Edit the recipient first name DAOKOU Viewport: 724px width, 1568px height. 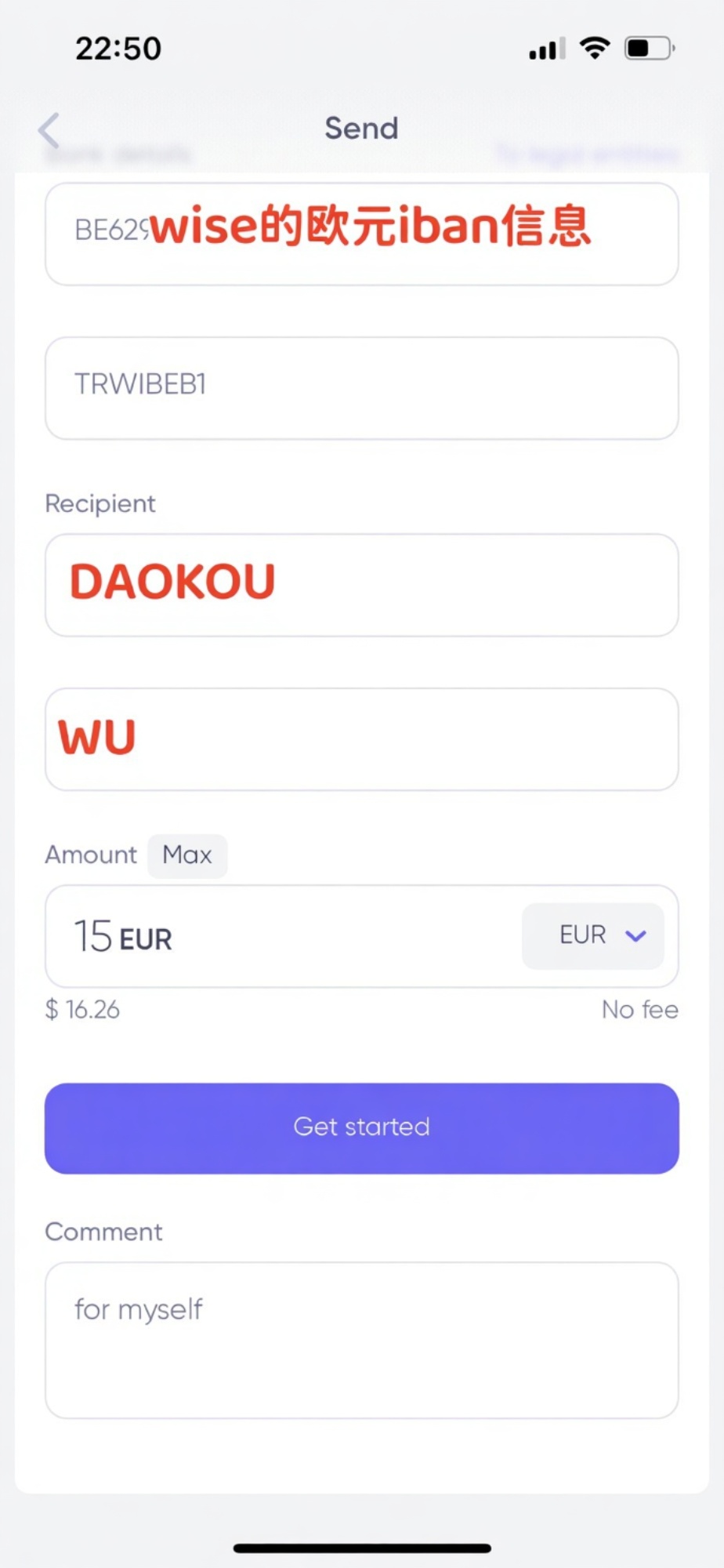(361, 585)
